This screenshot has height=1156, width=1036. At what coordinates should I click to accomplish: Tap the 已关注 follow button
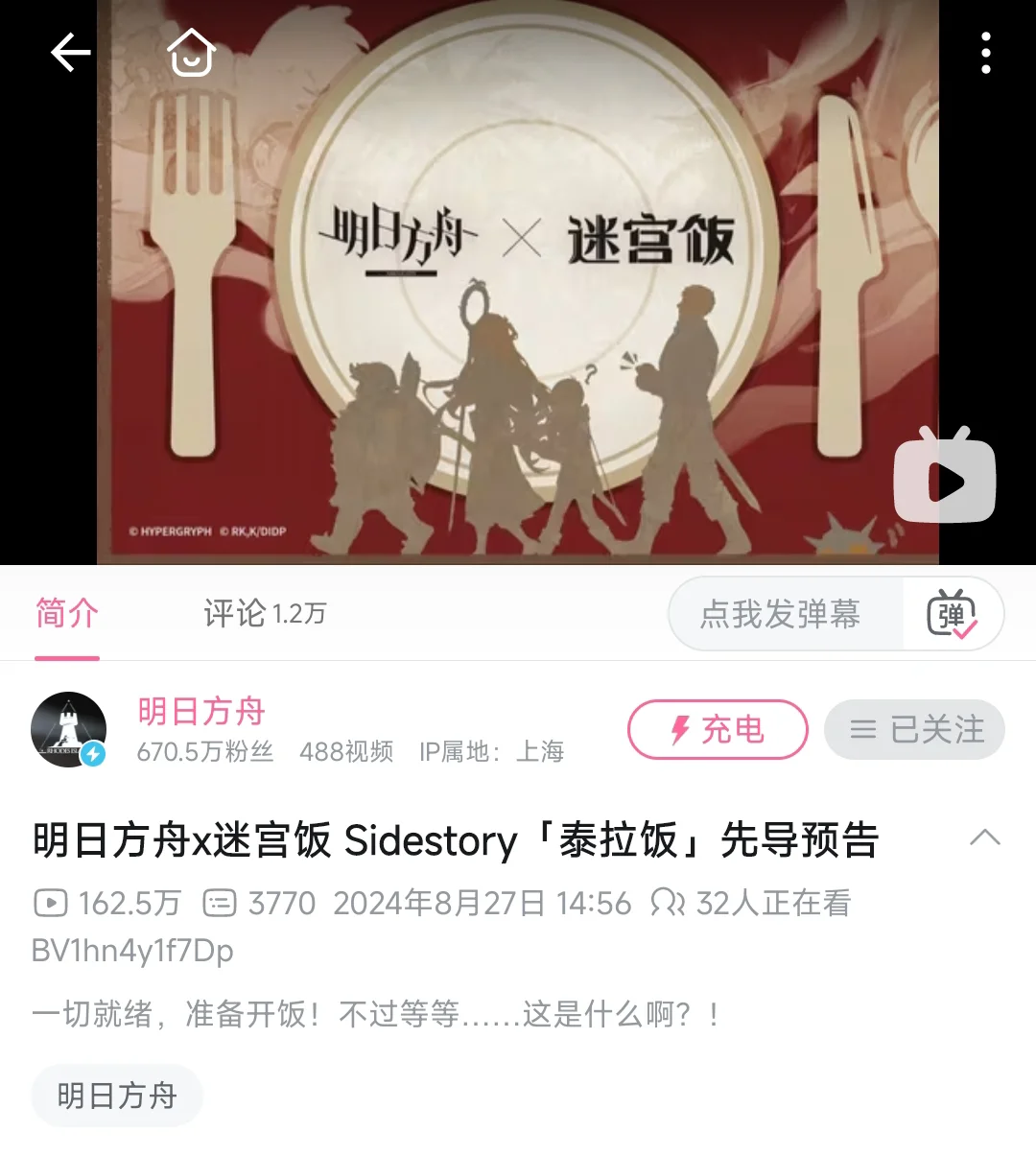tap(915, 729)
